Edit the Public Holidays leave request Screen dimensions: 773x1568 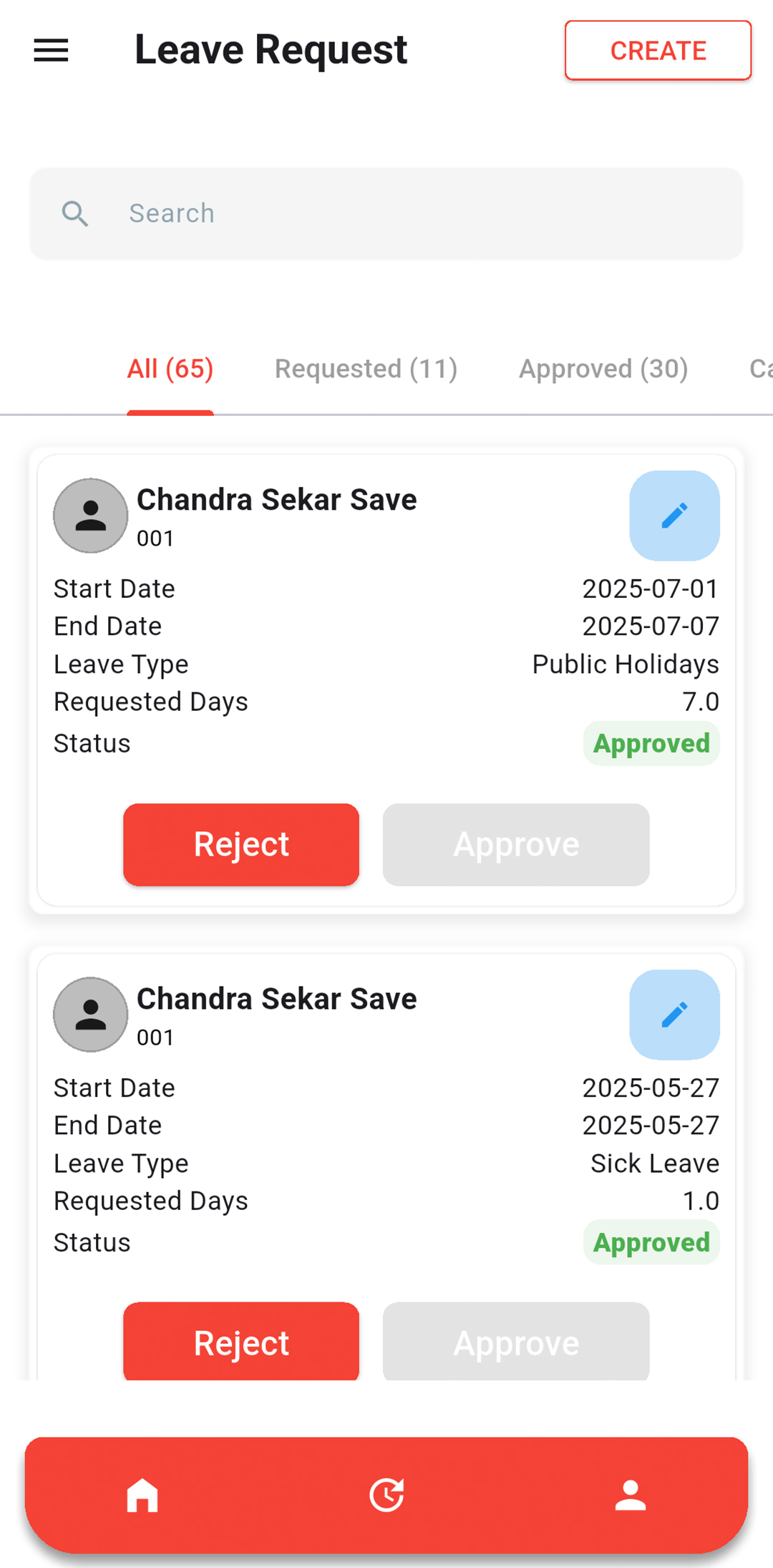tap(674, 516)
